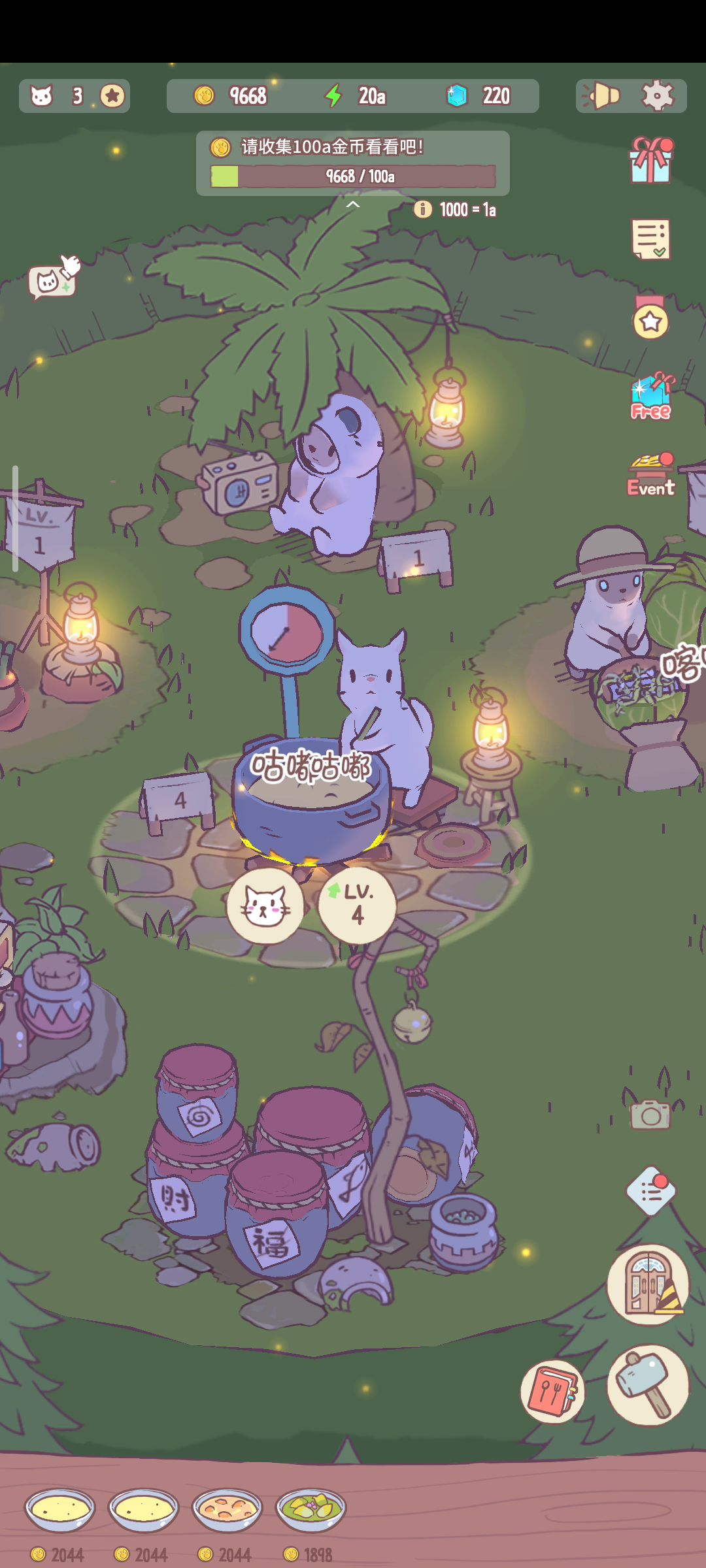
Task: Upgrade the soup pot LV. 4
Action: (357, 905)
